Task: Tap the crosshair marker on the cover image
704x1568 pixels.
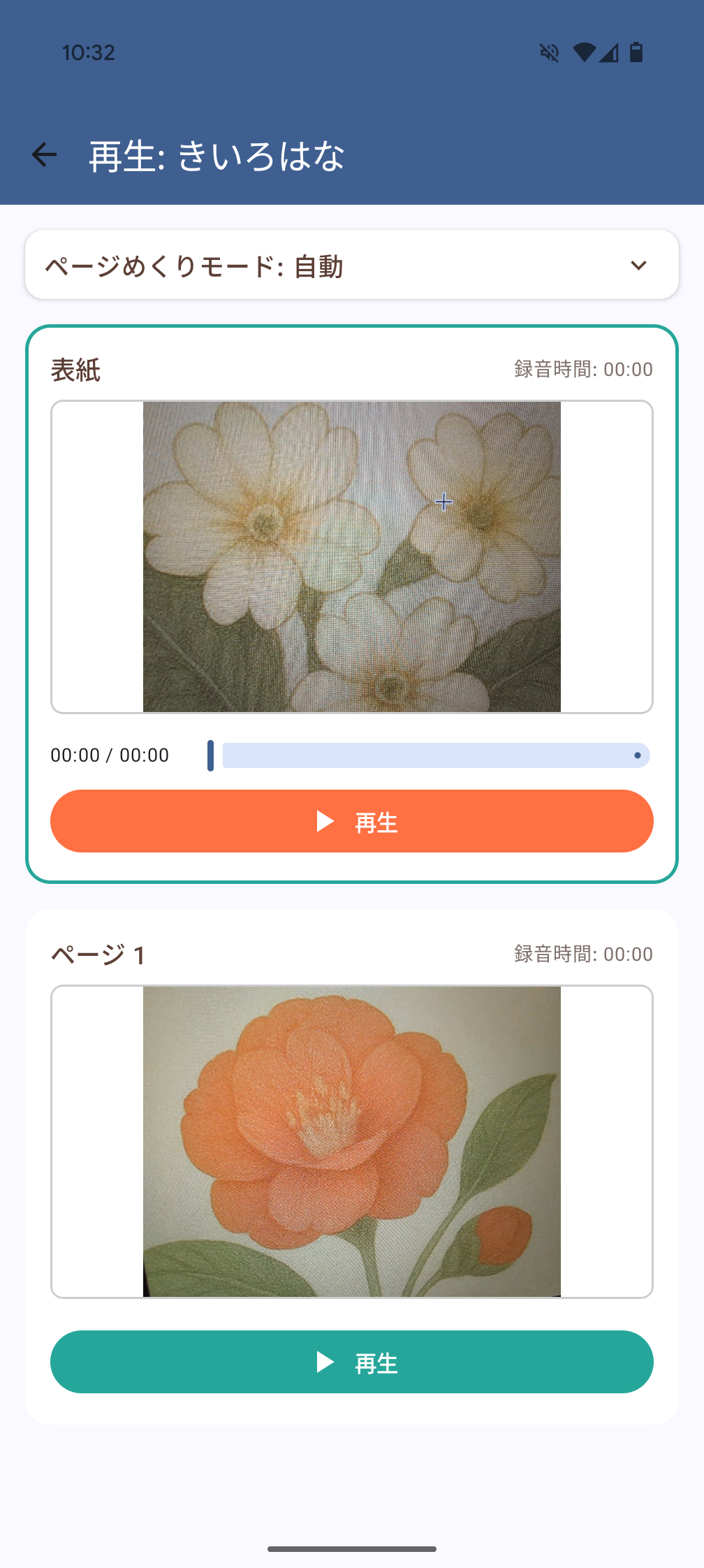Action: click(443, 502)
